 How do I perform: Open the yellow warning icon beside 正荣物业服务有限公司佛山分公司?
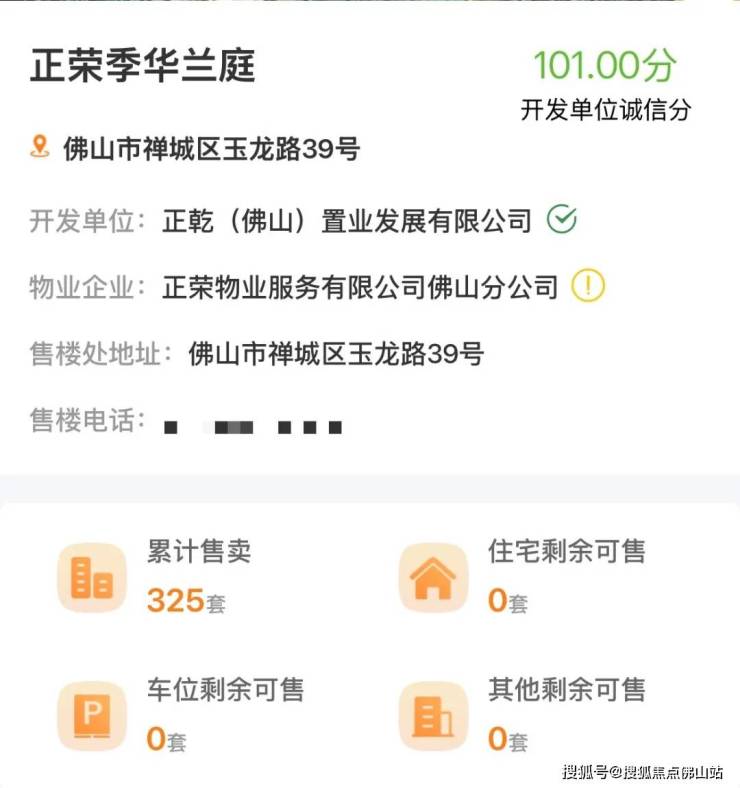pos(588,287)
